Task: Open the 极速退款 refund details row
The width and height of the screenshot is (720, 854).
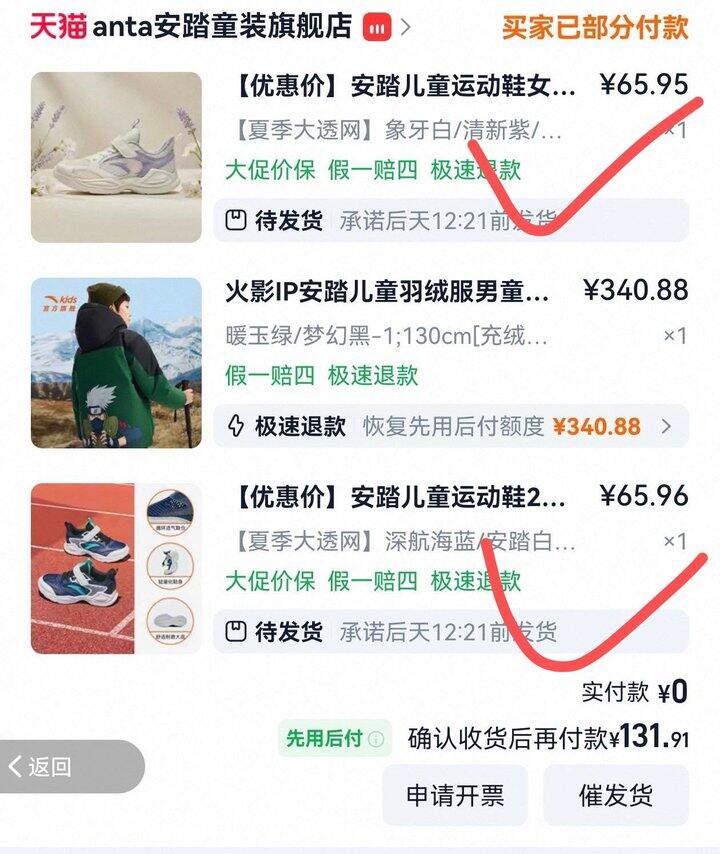Action: (450, 426)
